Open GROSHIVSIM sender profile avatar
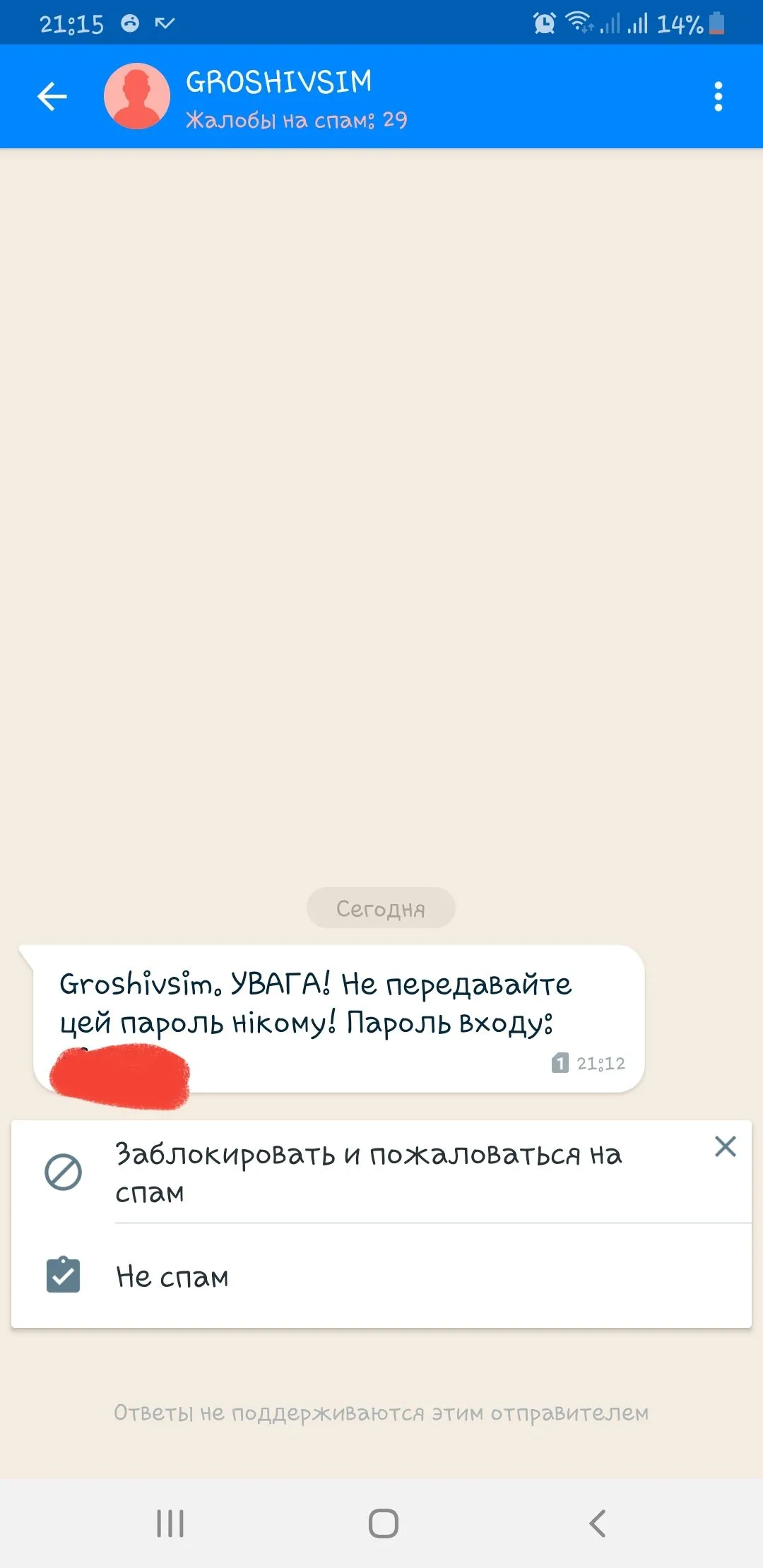The height and width of the screenshot is (1568, 763). 137,97
